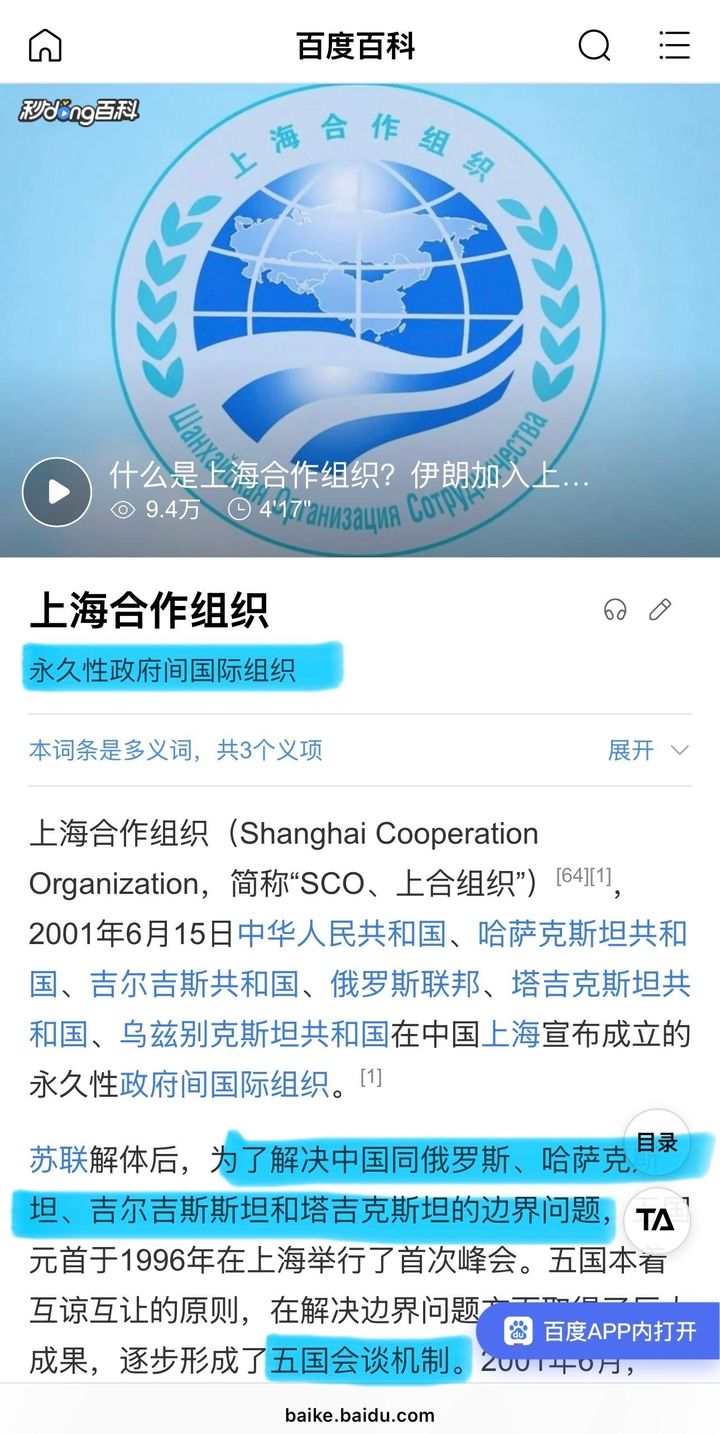
Task: Open 政府间国际组织 link
Action: coord(224,1084)
